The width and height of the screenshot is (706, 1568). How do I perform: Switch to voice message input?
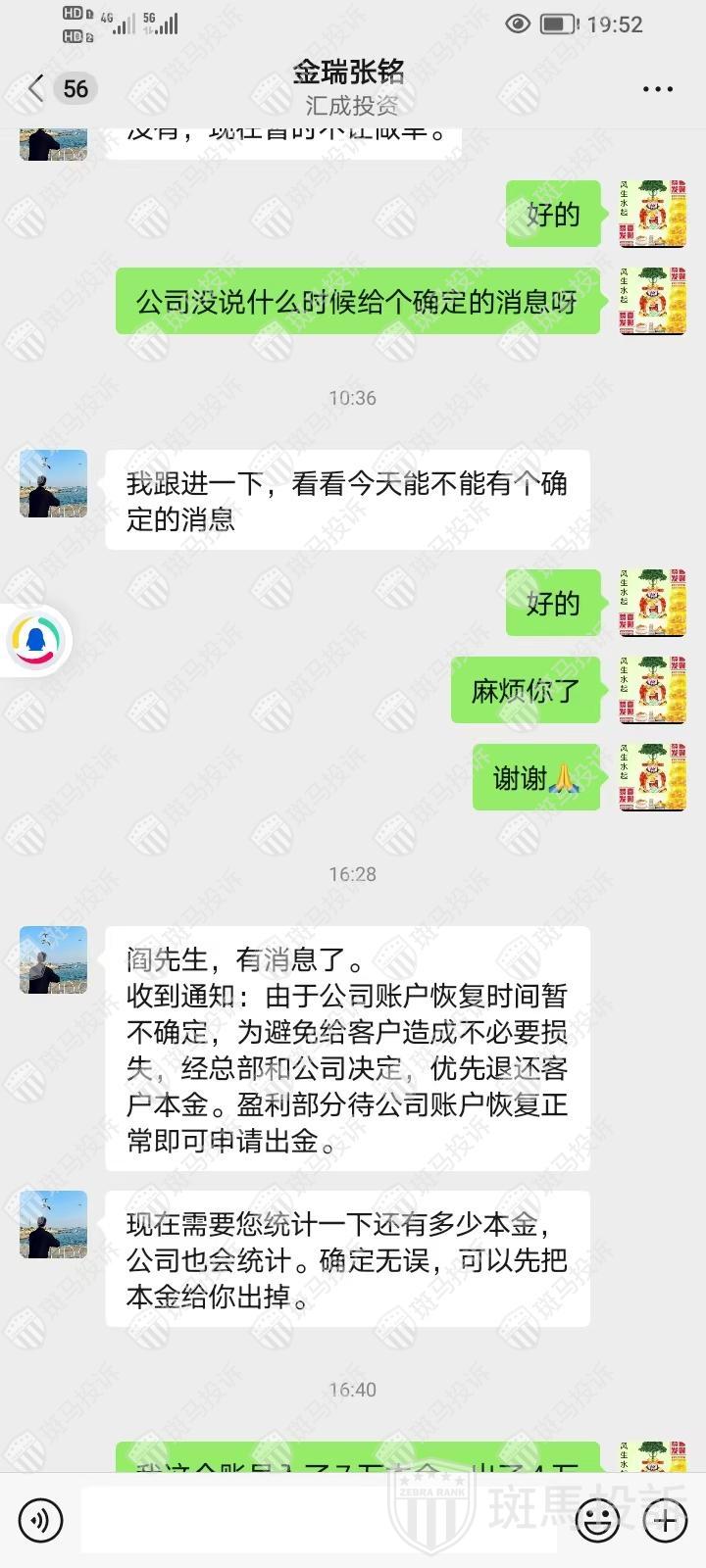40,1520
